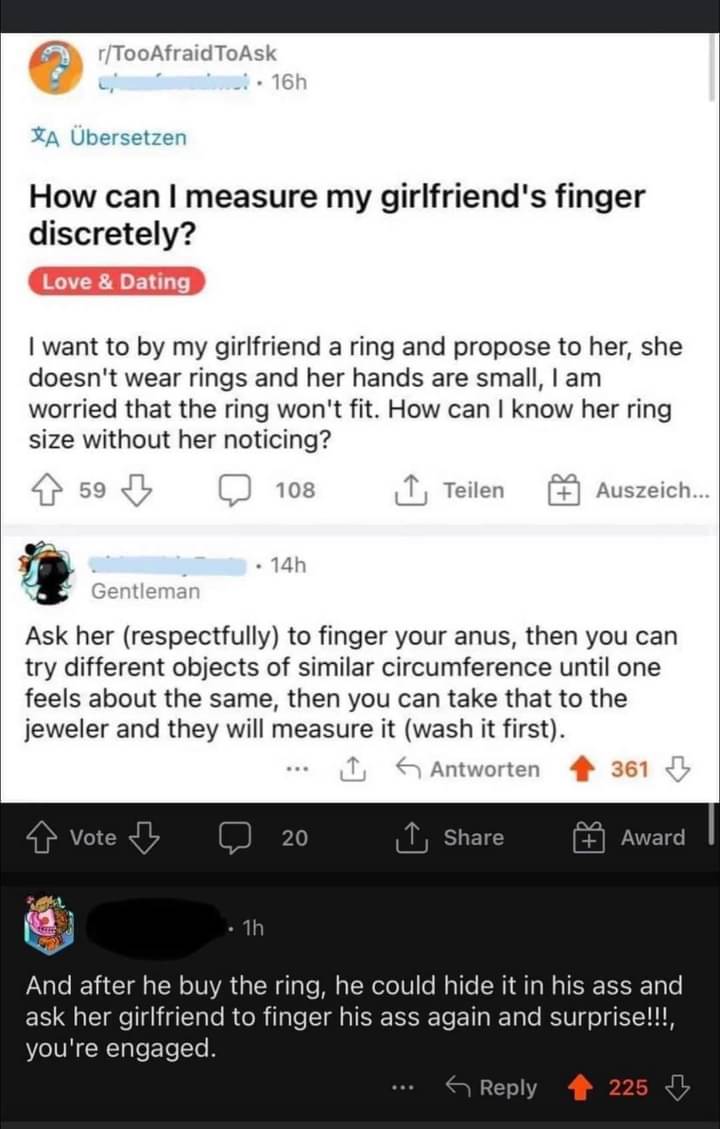Image resolution: width=720 pixels, height=1129 pixels.
Task: Give an Award to the post
Action: point(630,838)
